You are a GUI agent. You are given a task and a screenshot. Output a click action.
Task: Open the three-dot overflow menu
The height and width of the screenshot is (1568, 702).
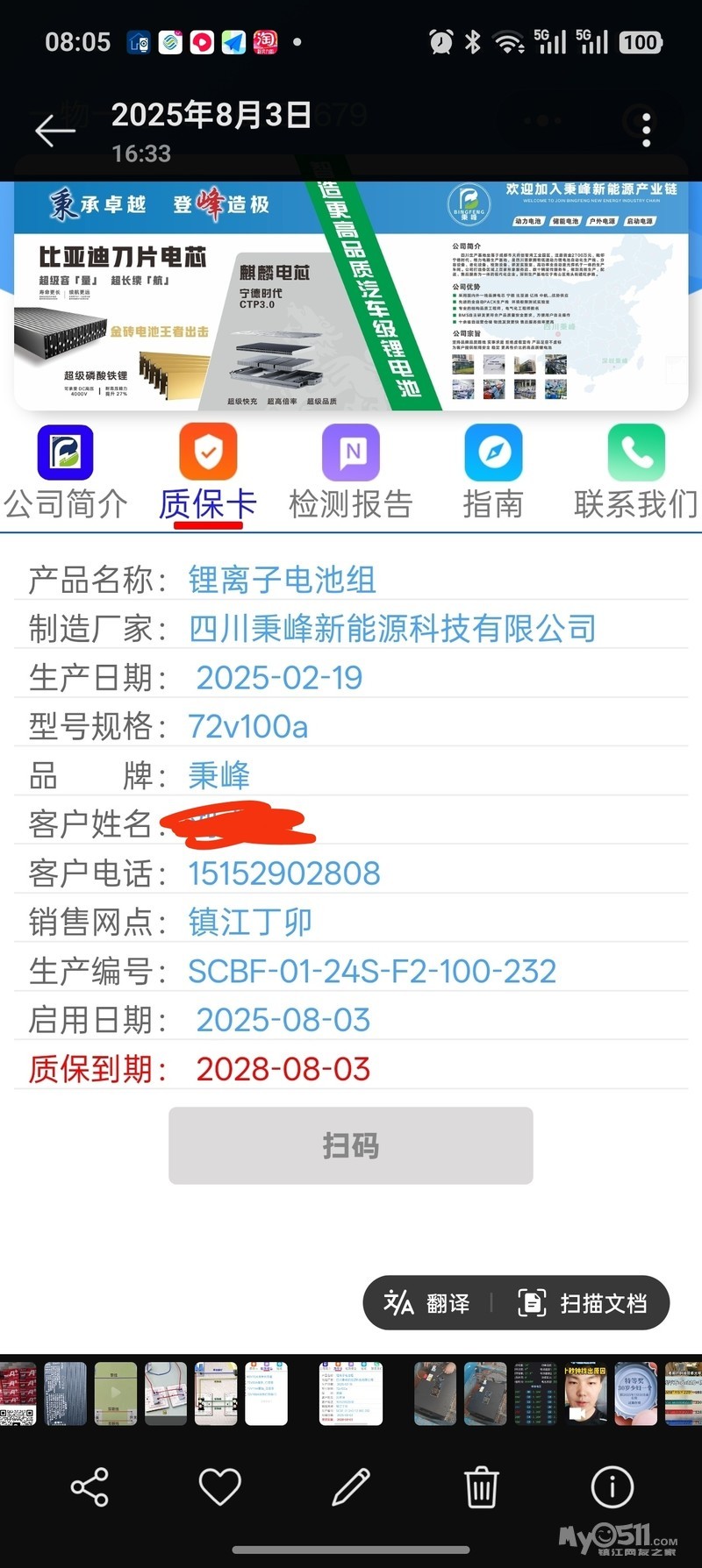(647, 130)
